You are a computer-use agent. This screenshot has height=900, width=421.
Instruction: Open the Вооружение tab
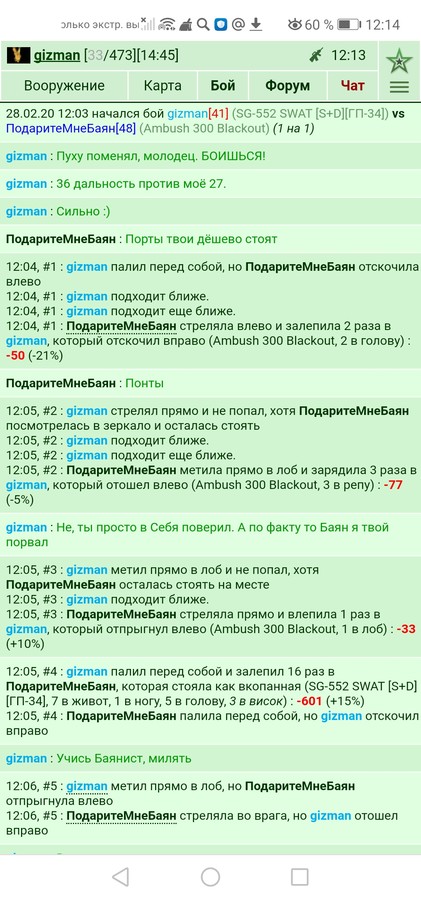coord(64,86)
